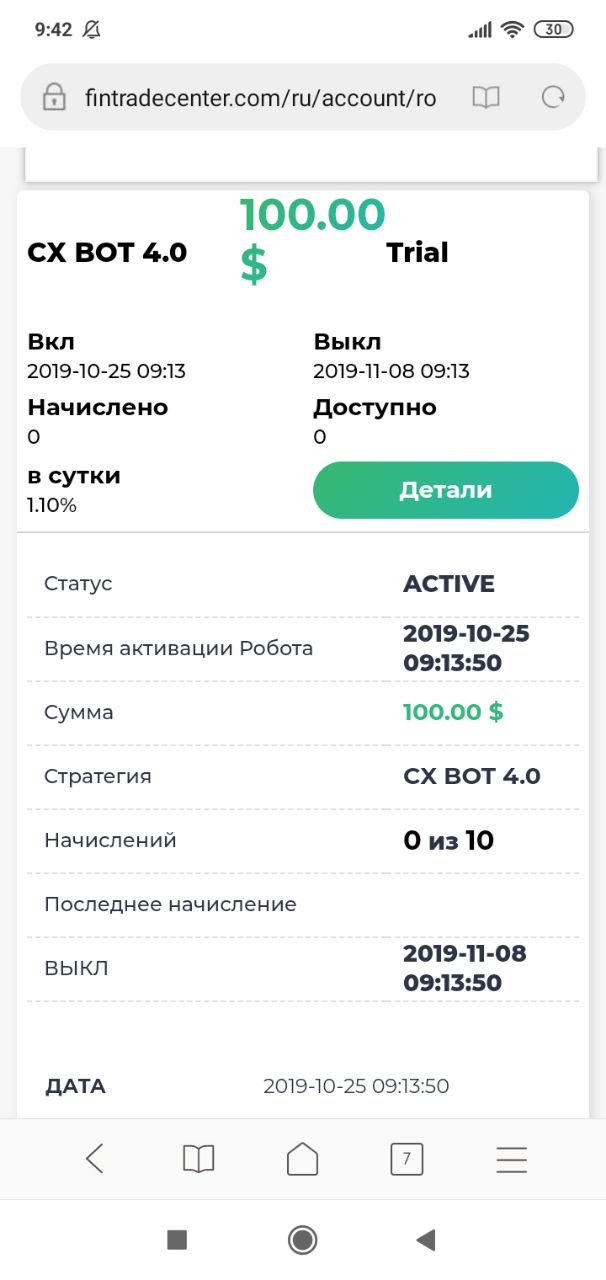Tap the system recent apps button

click(x=177, y=1240)
